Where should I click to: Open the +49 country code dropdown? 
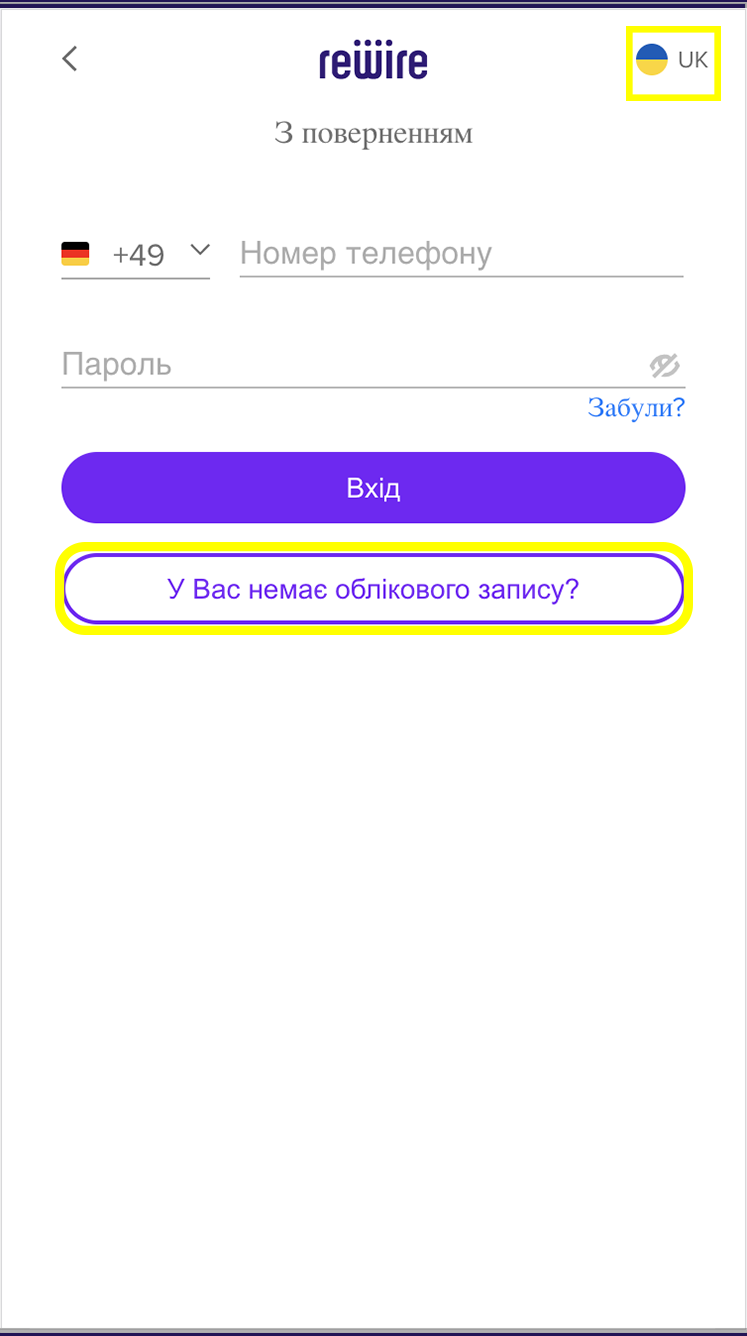(136, 254)
